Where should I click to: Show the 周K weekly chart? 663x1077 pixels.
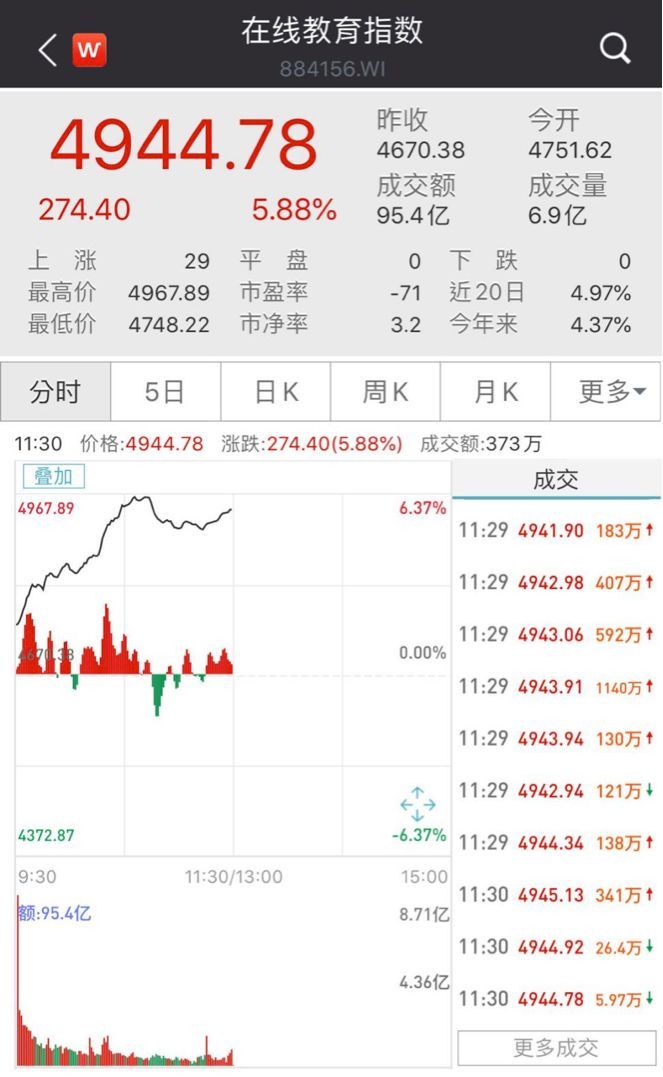click(385, 392)
